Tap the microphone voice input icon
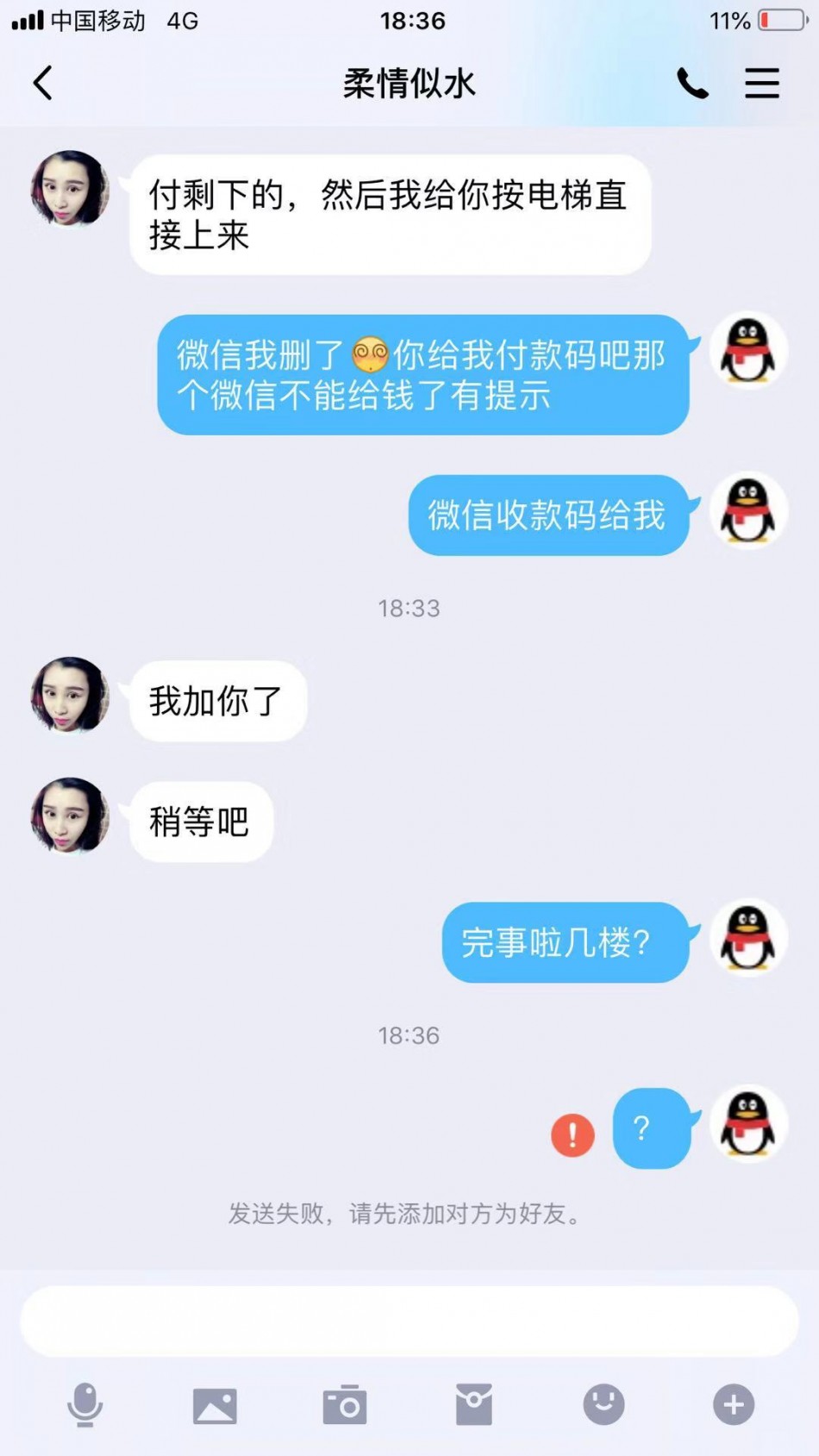The height and width of the screenshot is (1456, 819). 85,1405
